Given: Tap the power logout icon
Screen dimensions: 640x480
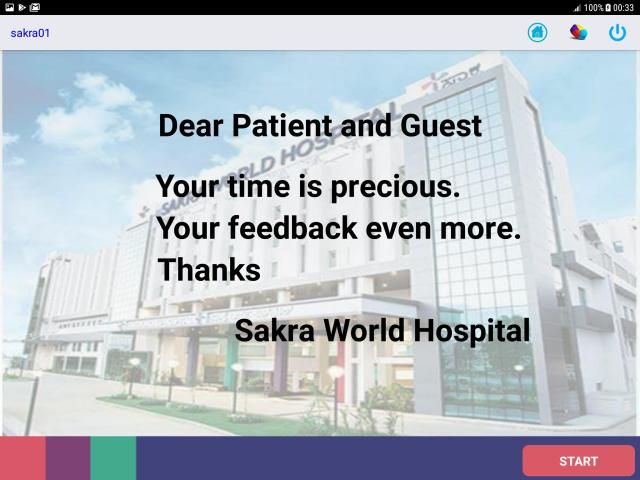Looking at the screenshot, I should pos(617,32).
